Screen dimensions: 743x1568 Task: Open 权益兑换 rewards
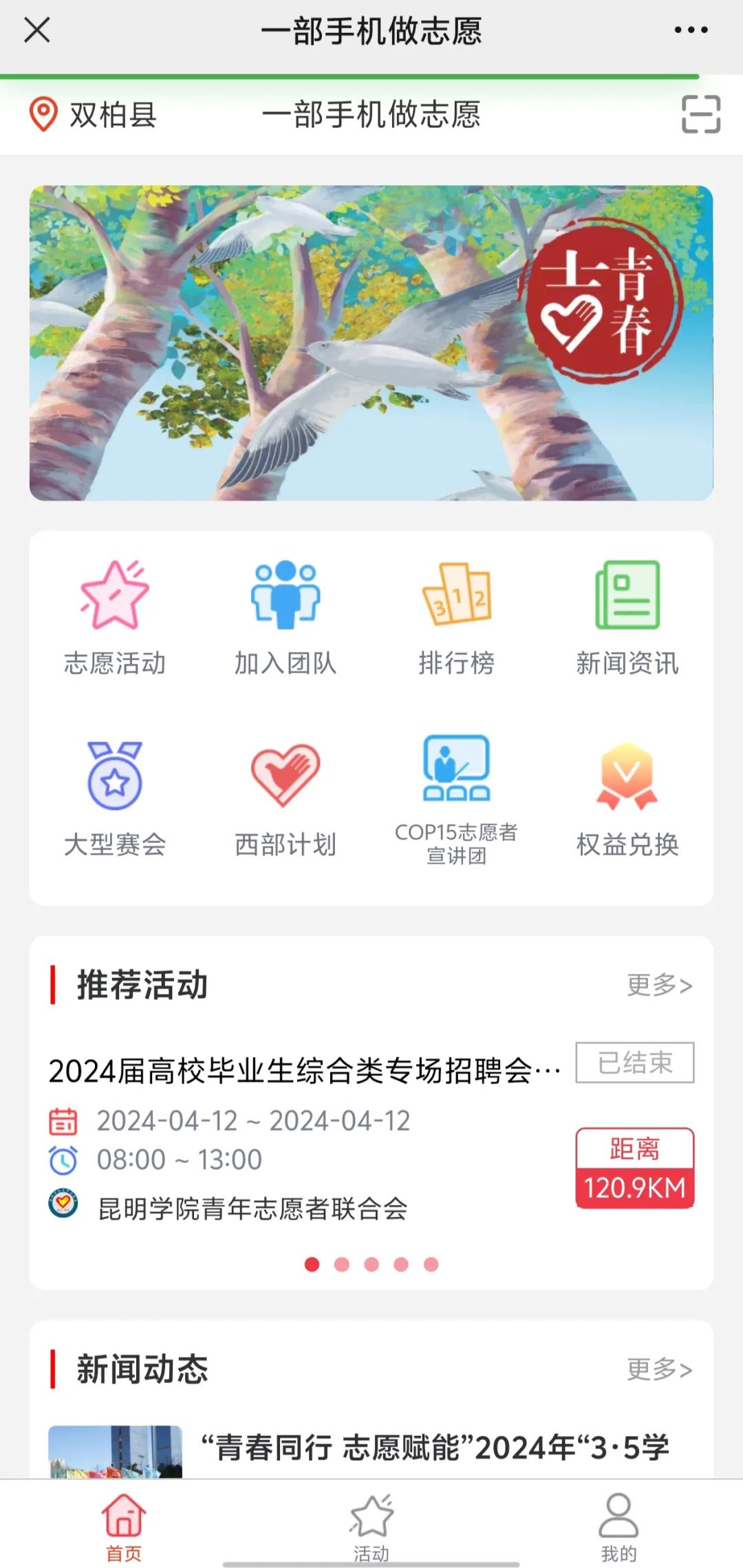tap(627, 798)
